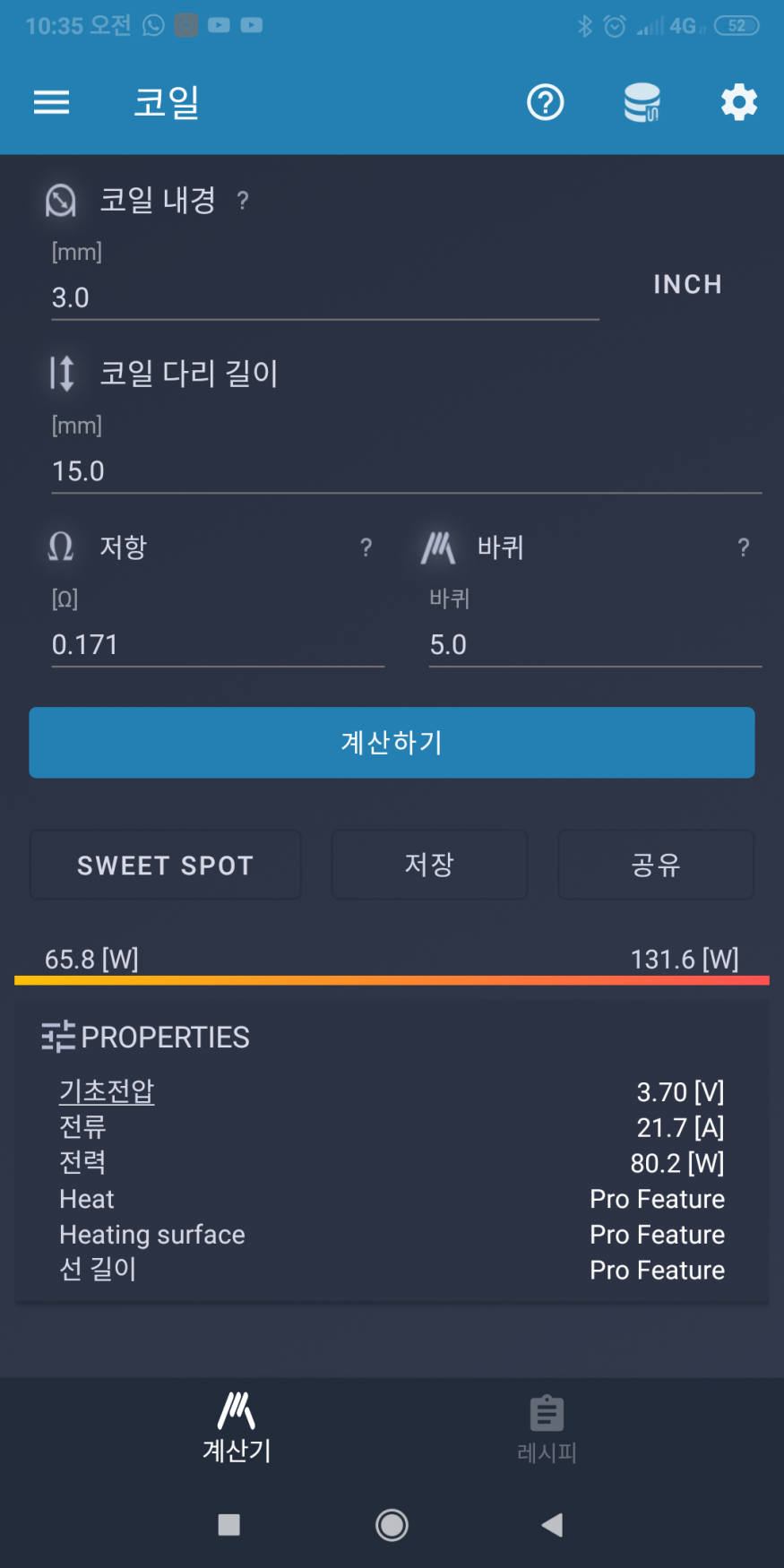Open settings gear icon
The width and height of the screenshot is (784, 1568).
(739, 103)
